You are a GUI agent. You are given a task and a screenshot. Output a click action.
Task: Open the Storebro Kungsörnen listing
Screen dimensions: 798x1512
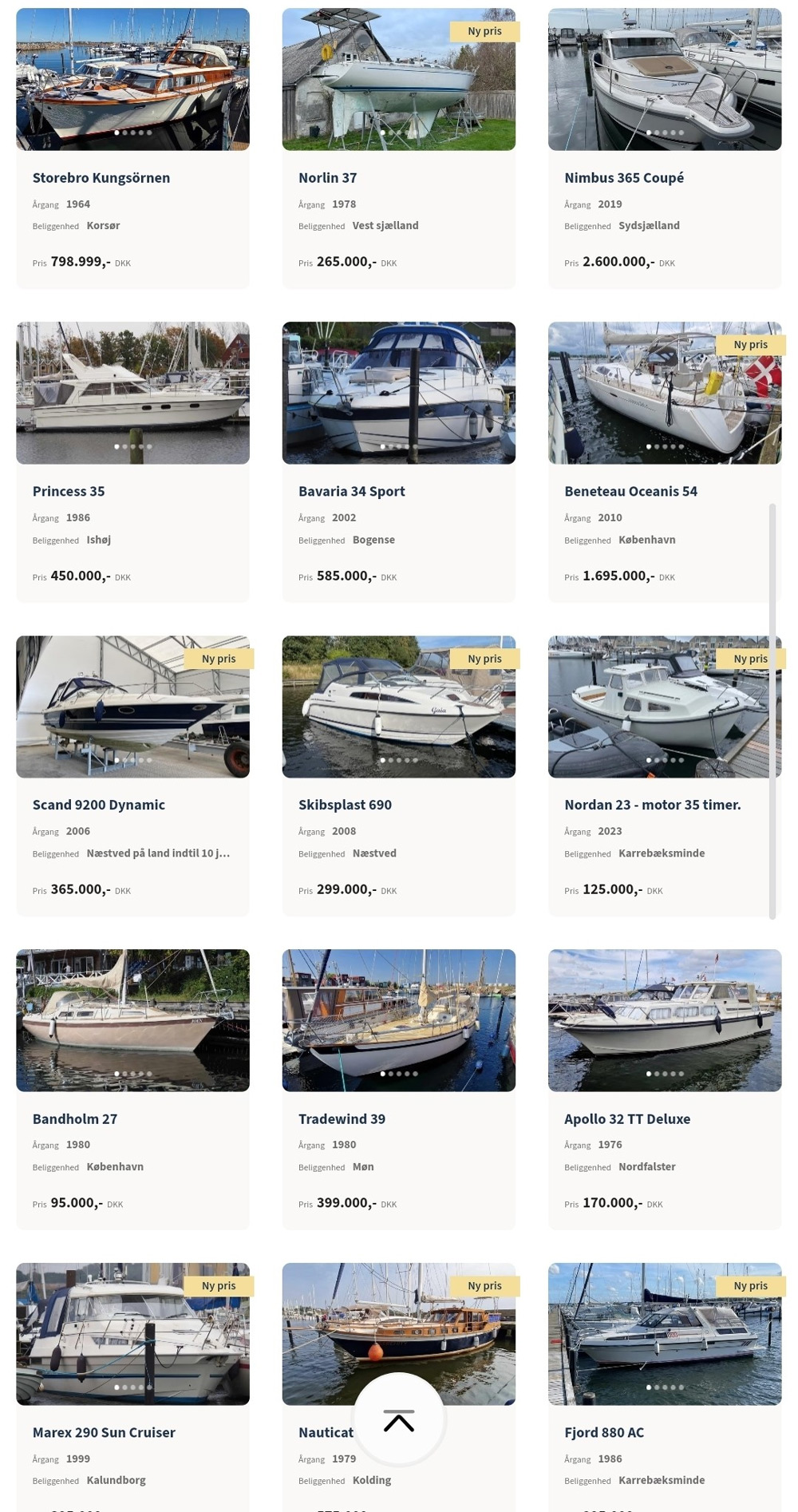[x=101, y=177]
